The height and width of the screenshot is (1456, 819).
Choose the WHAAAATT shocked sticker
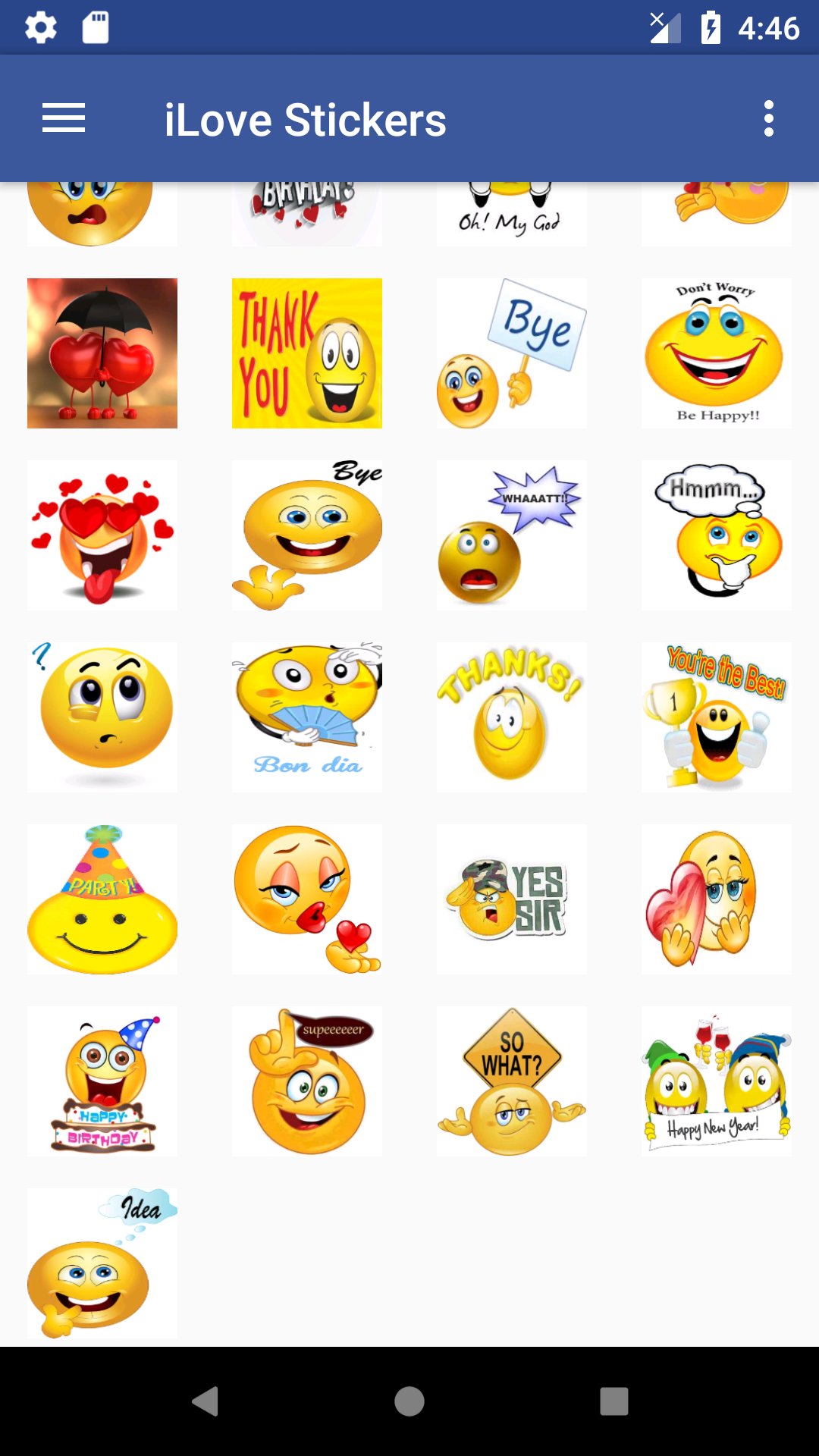[511, 535]
